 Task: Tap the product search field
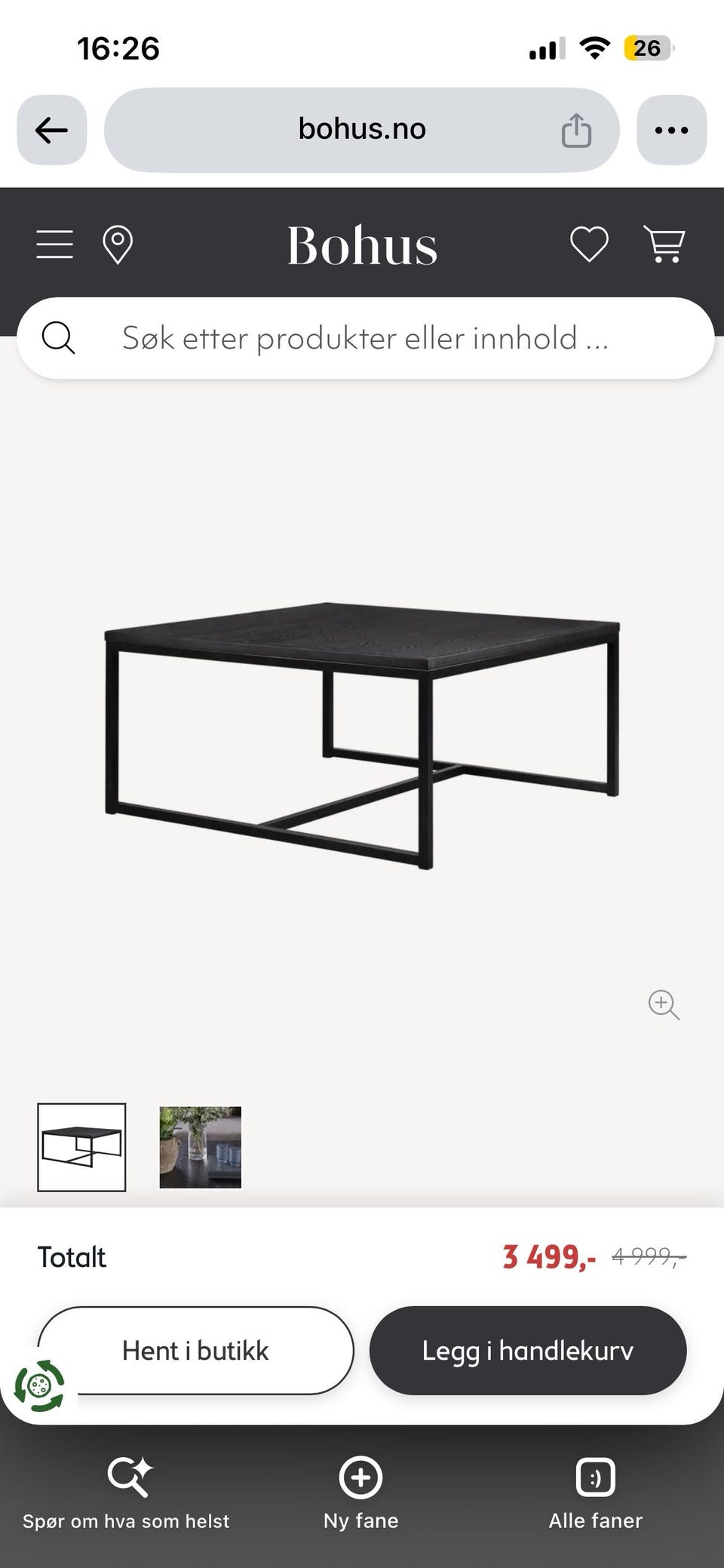tap(366, 338)
